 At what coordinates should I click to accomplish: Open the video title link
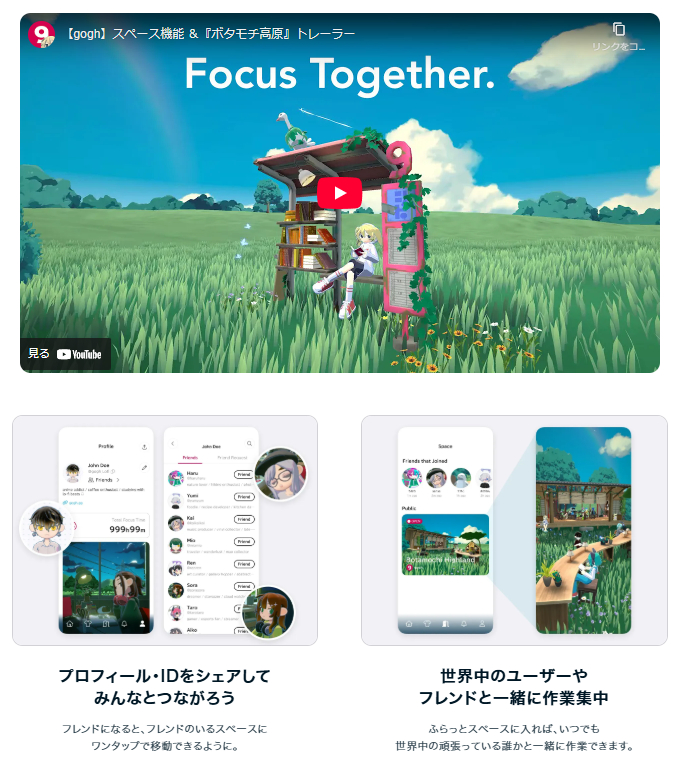210,34
